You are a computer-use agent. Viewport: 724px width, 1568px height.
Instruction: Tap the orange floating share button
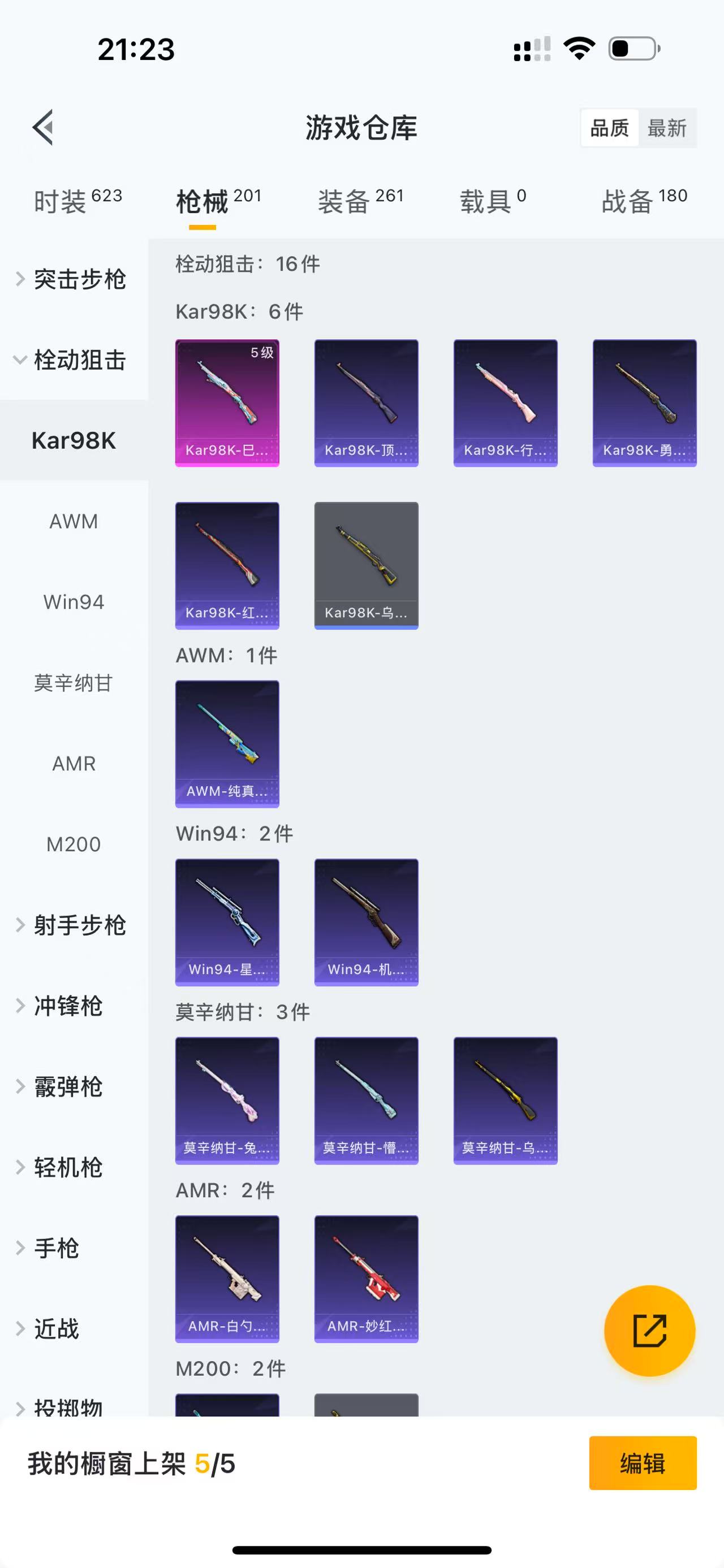tap(649, 1331)
